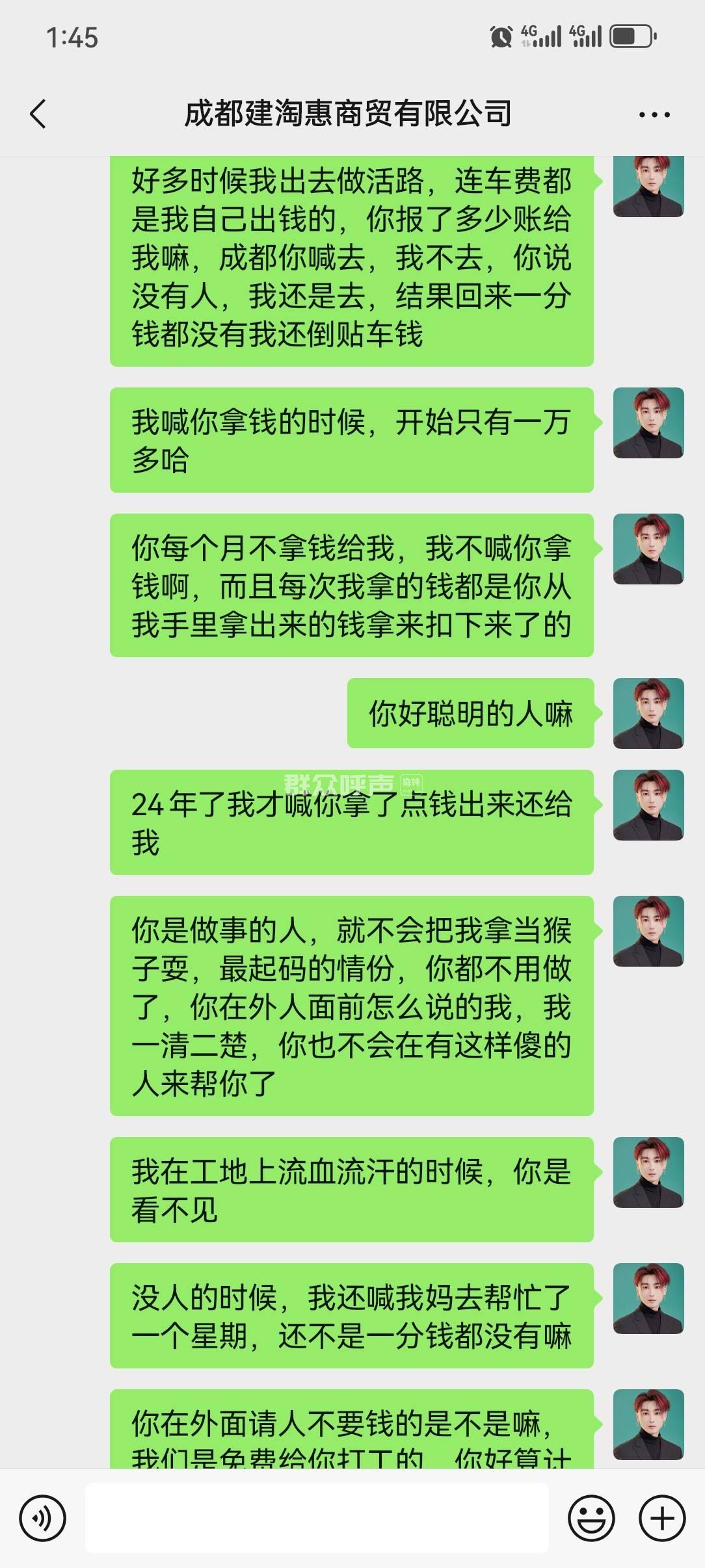Switch to voice message input
Viewport: 705px width, 1568px height.
(x=42, y=1519)
